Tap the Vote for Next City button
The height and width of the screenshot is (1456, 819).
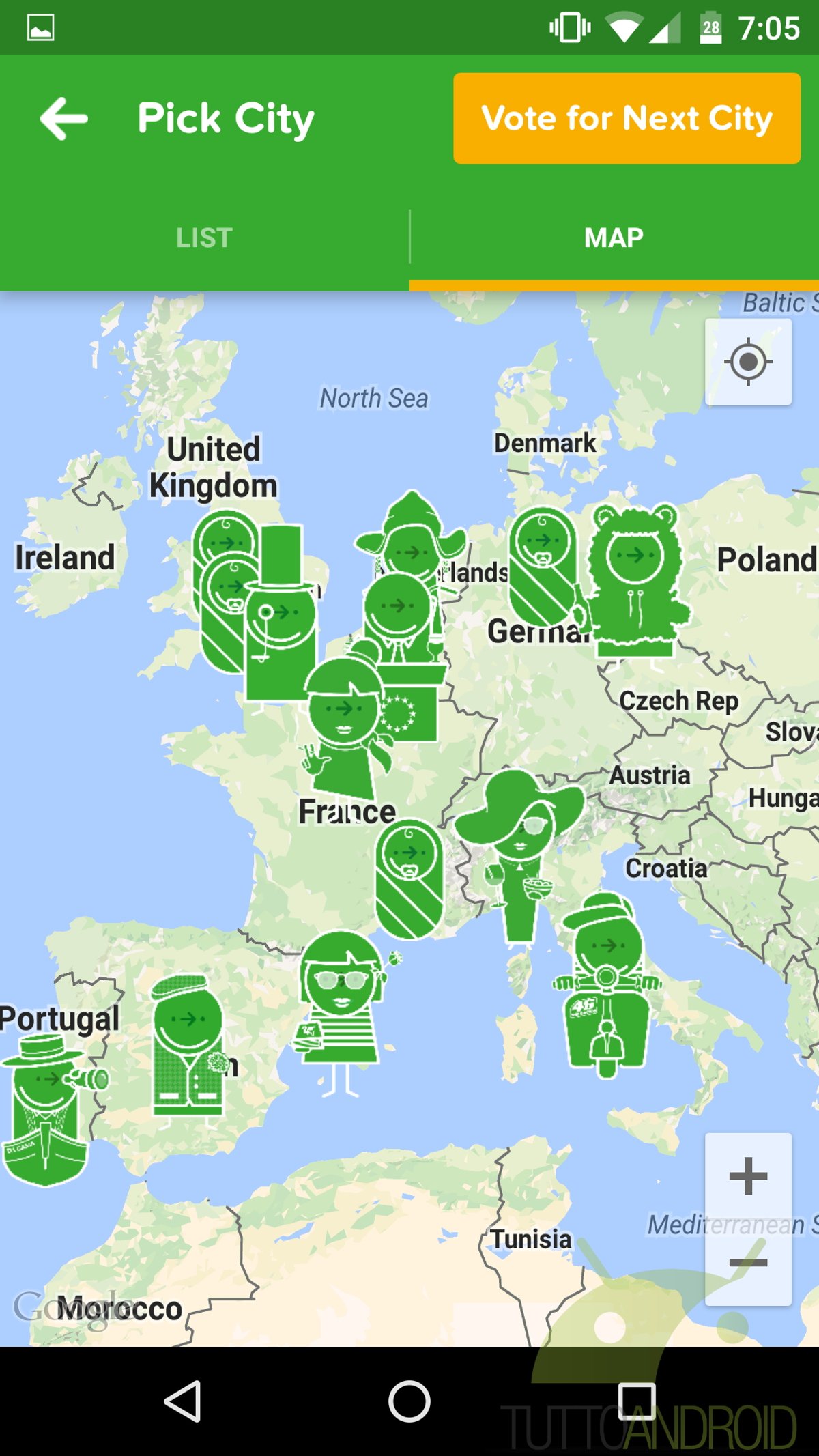[627, 118]
